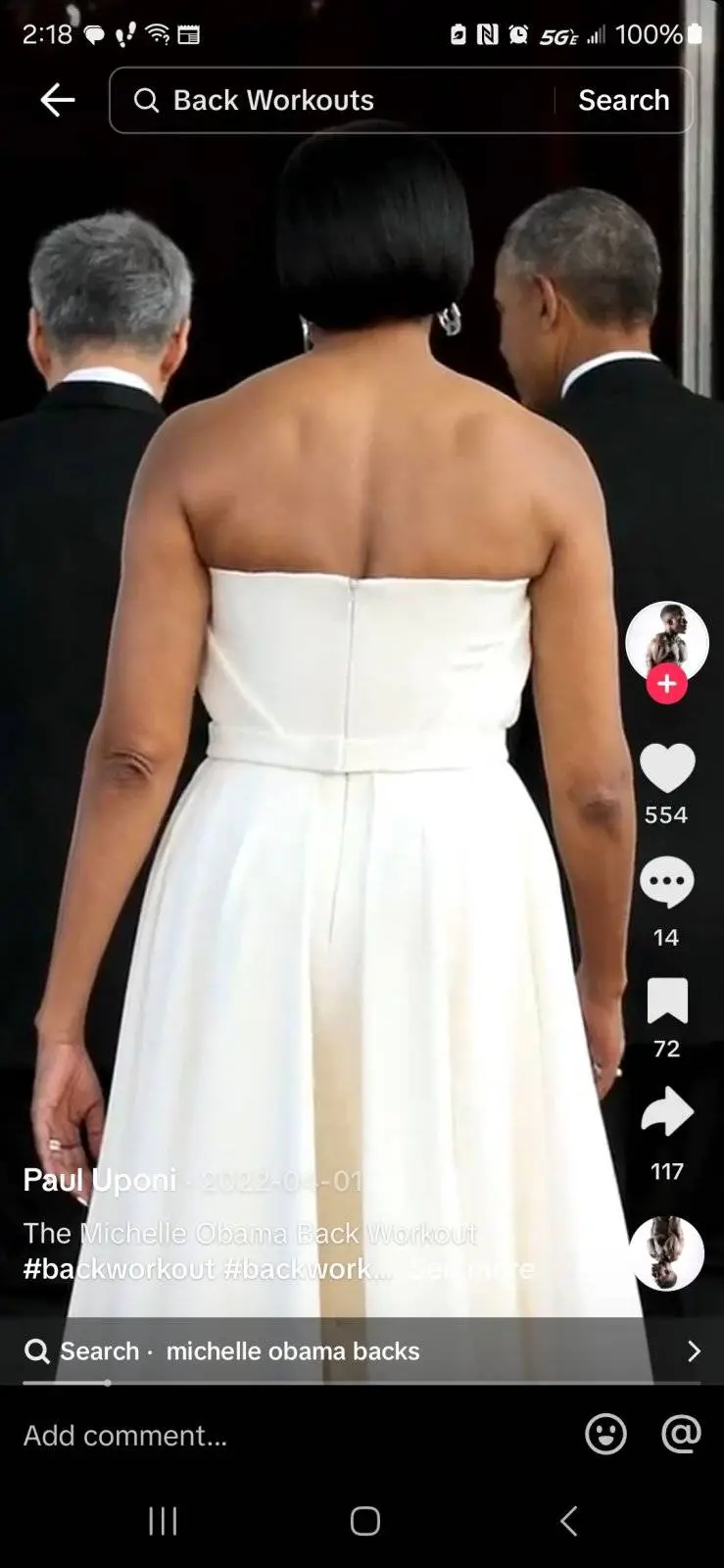
Task: Bookmark this video
Action: tap(666, 1002)
